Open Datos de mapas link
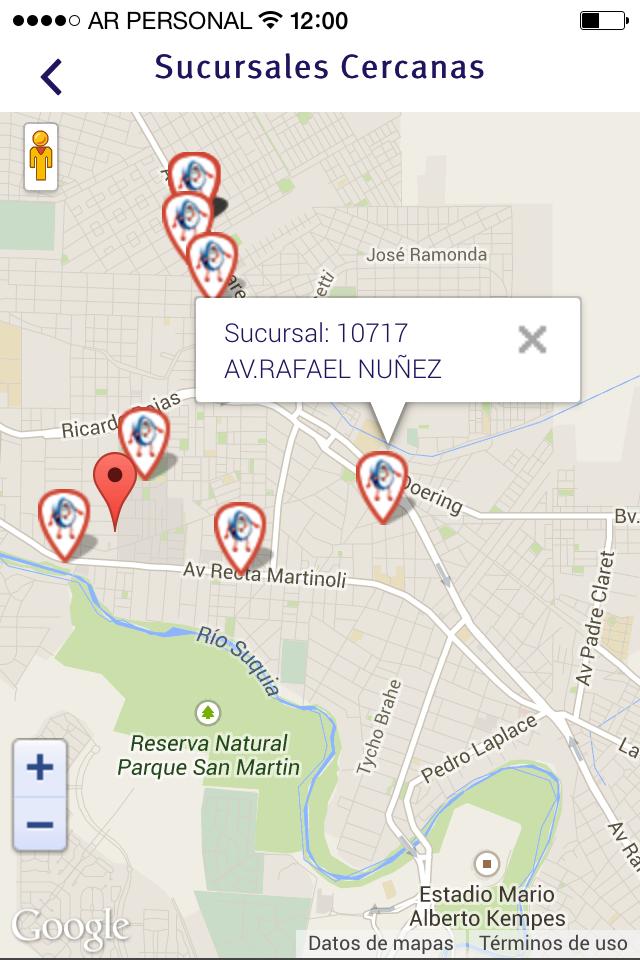 click(380, 943)
